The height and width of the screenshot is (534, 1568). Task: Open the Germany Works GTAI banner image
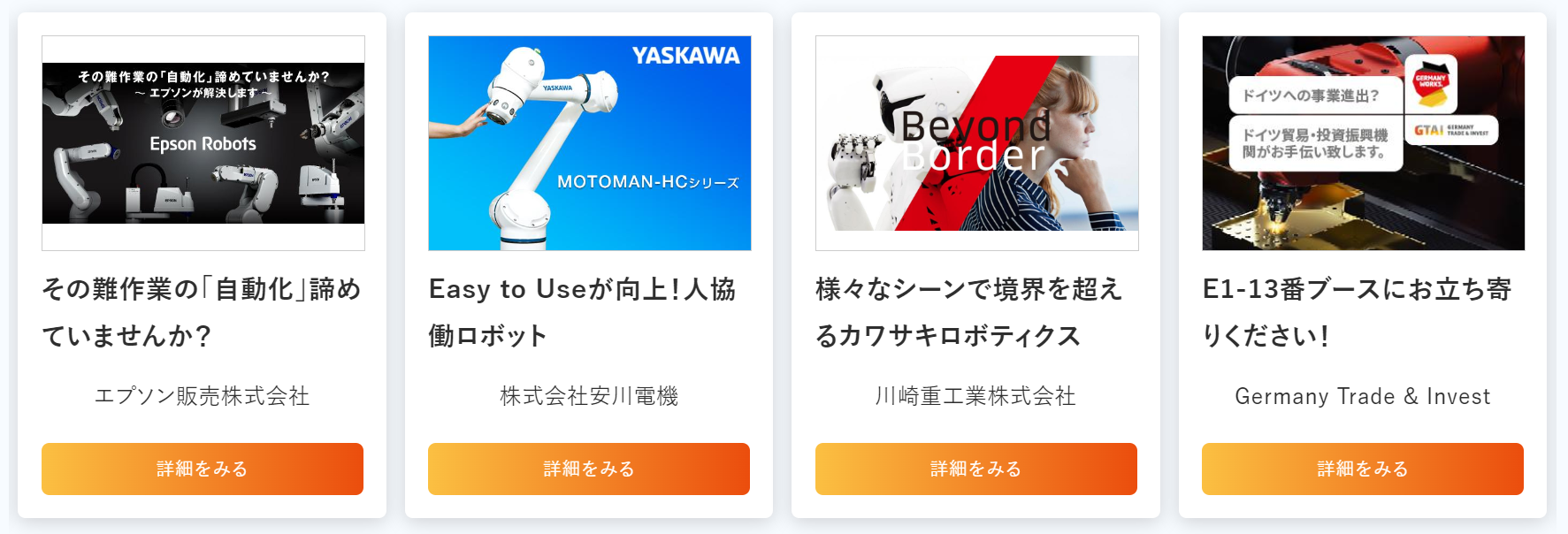point(1363,143)
